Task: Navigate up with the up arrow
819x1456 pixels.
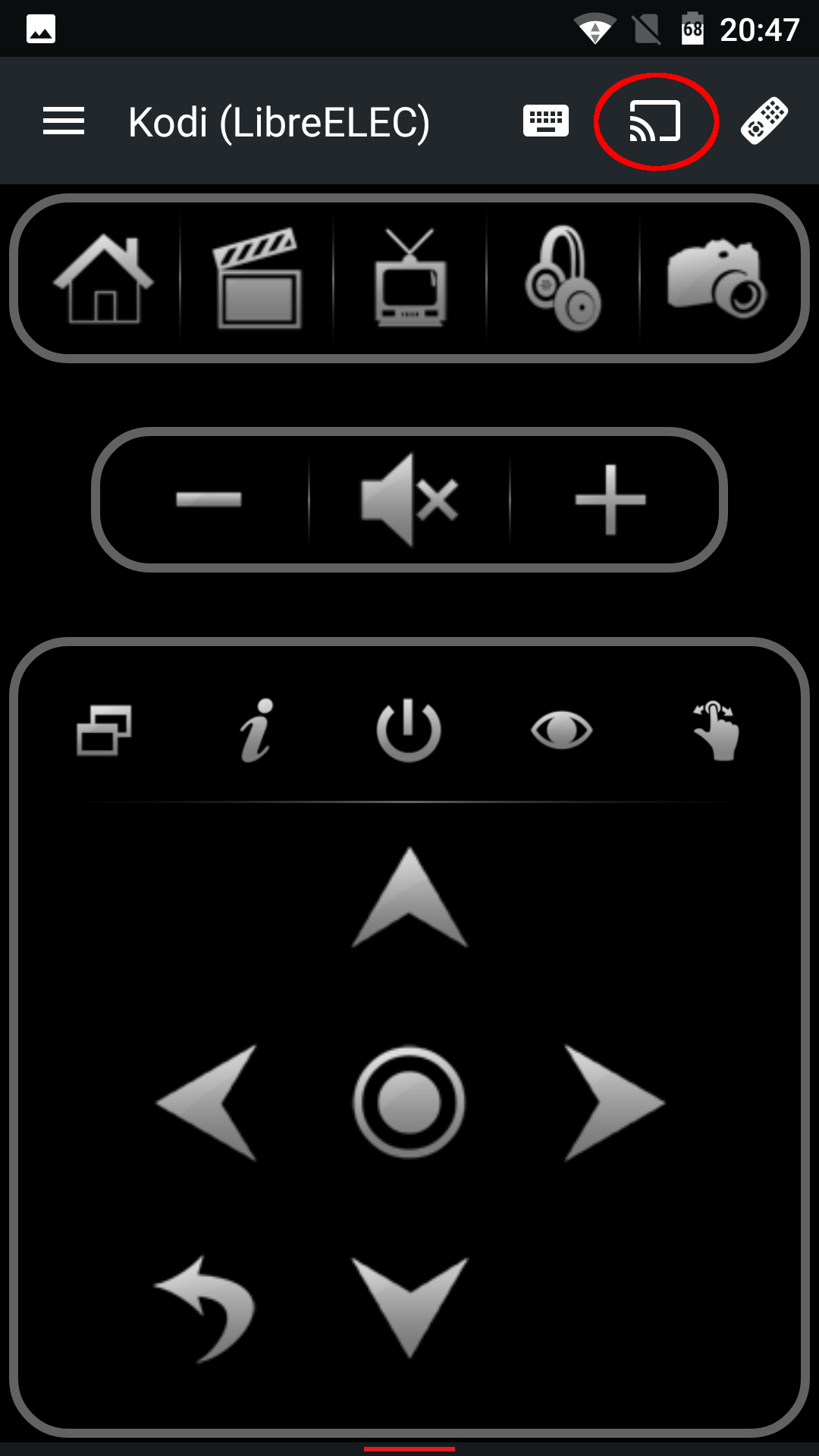Action: click(x=409, y=897)
